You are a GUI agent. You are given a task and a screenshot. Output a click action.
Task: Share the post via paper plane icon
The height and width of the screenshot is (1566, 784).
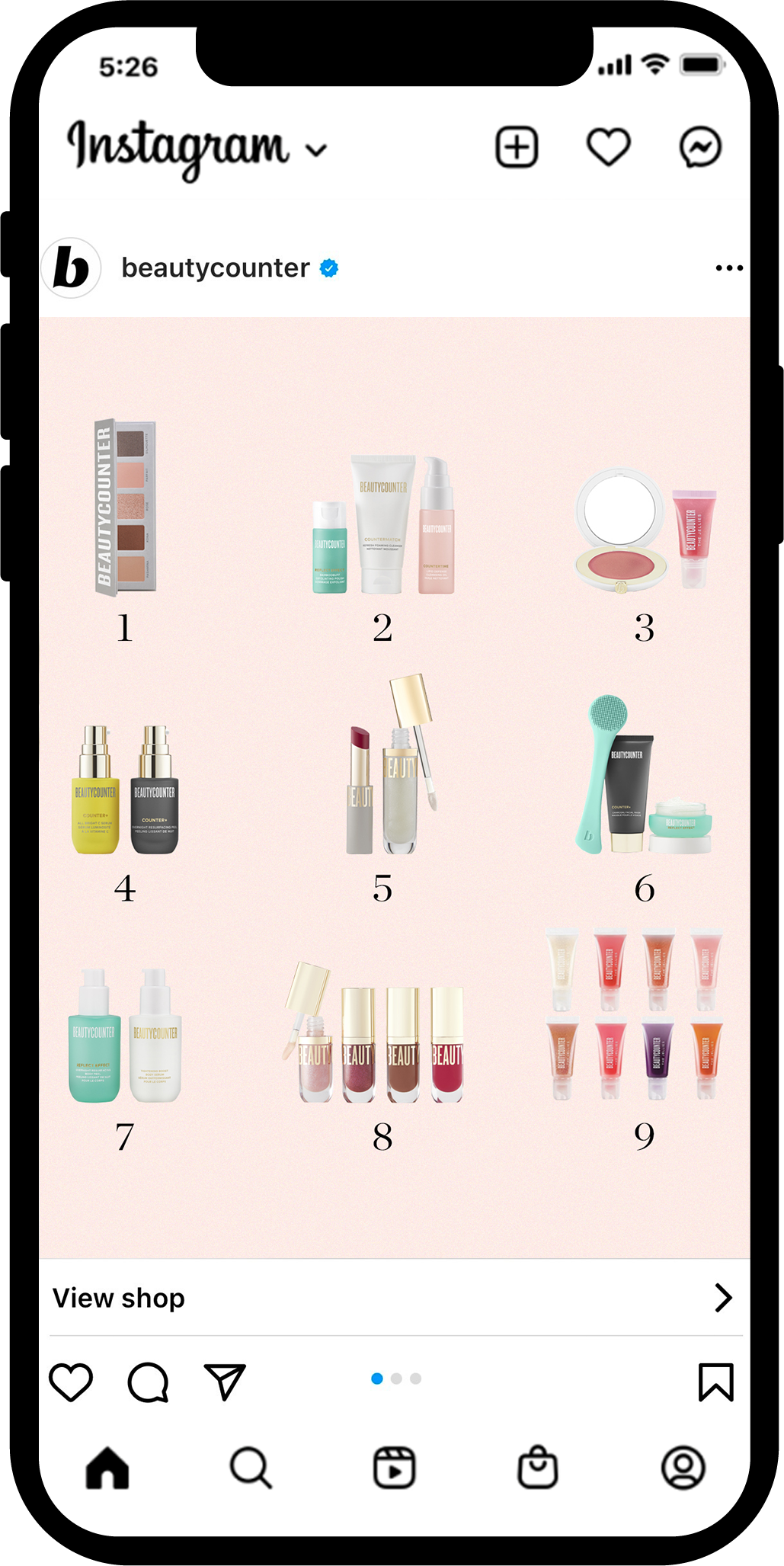click(x=225, y=1382)
